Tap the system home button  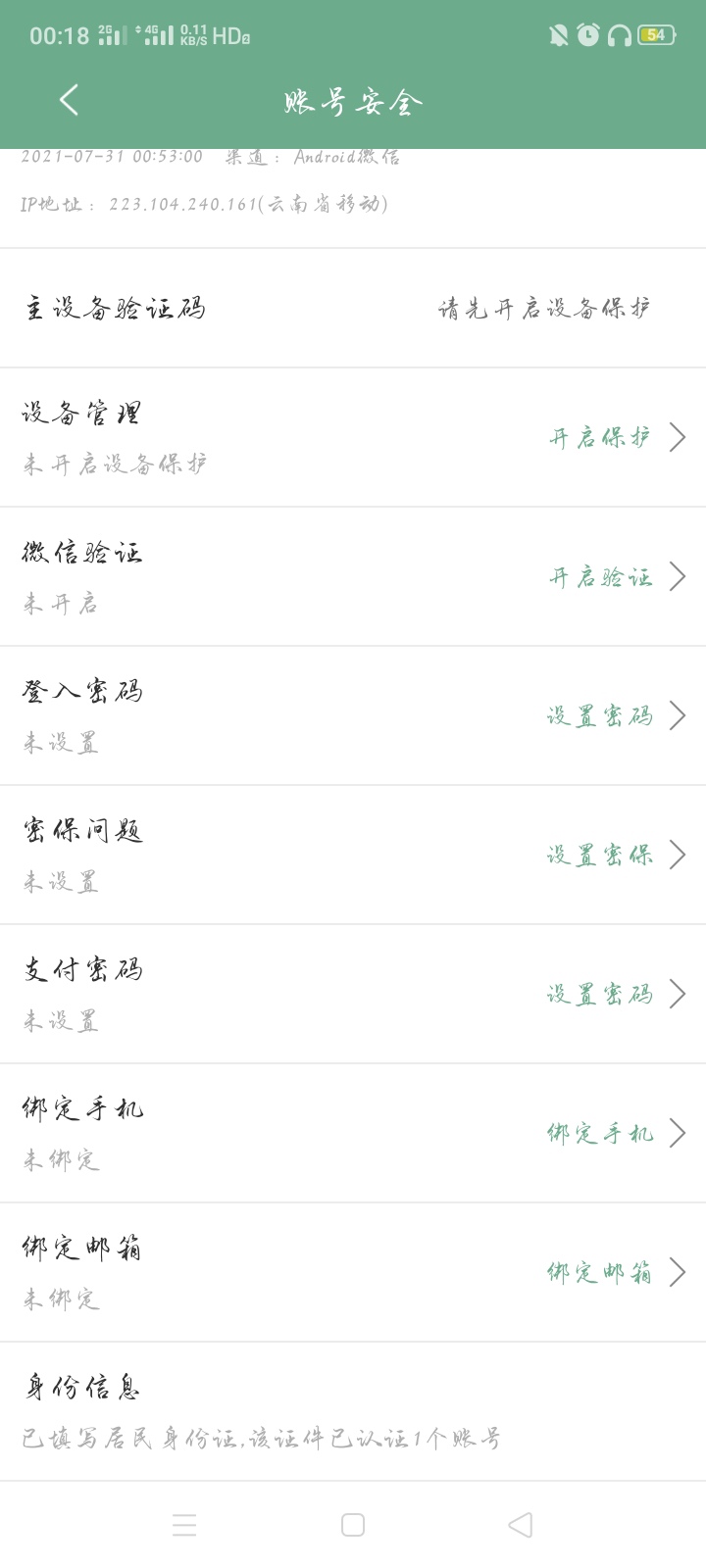(x=353, y=1525)
